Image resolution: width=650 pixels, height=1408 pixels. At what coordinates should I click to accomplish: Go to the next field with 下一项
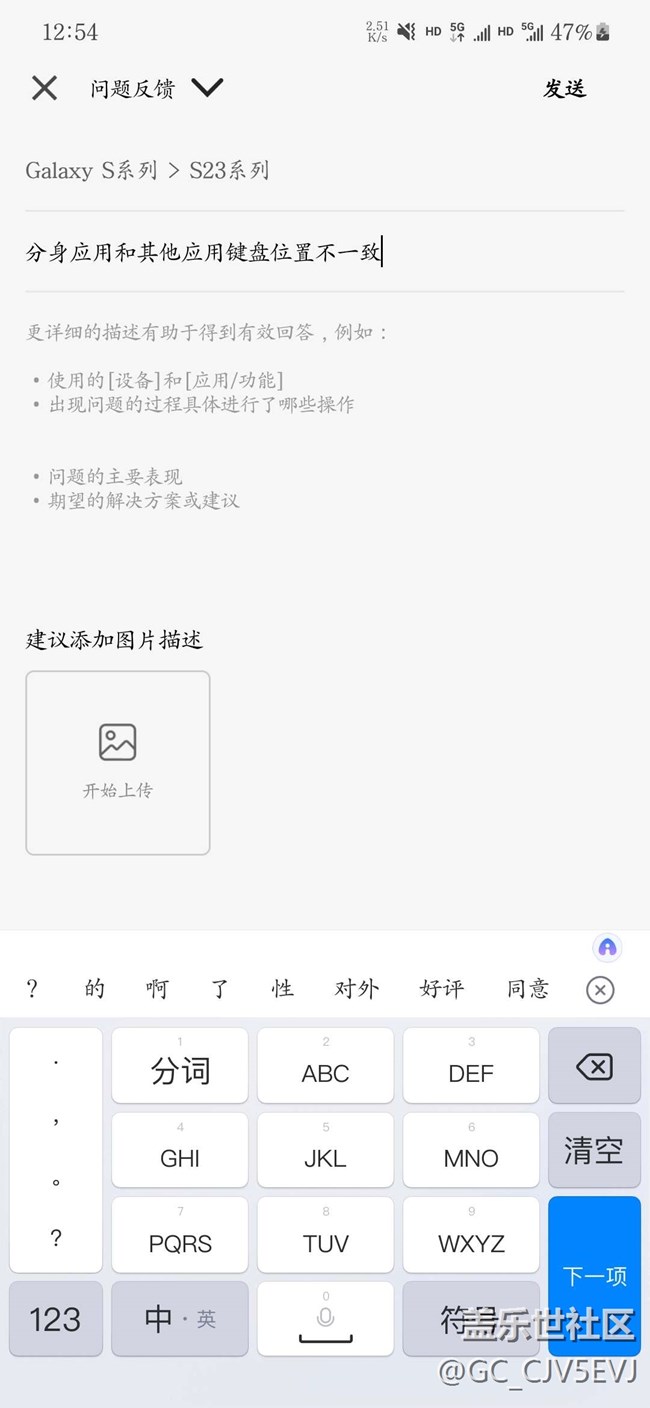(x=594, y=1275)
